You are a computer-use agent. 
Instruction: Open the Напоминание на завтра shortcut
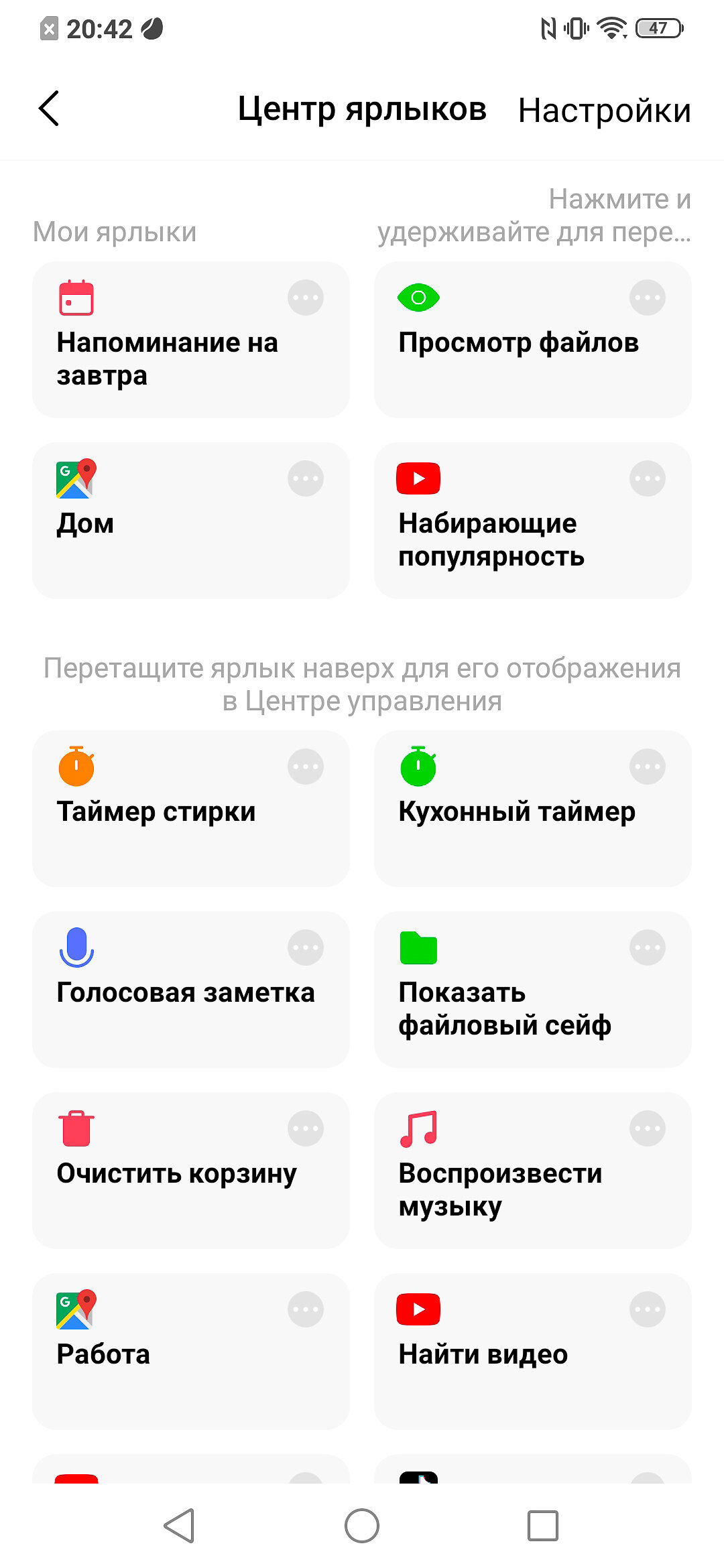point(191,340)
